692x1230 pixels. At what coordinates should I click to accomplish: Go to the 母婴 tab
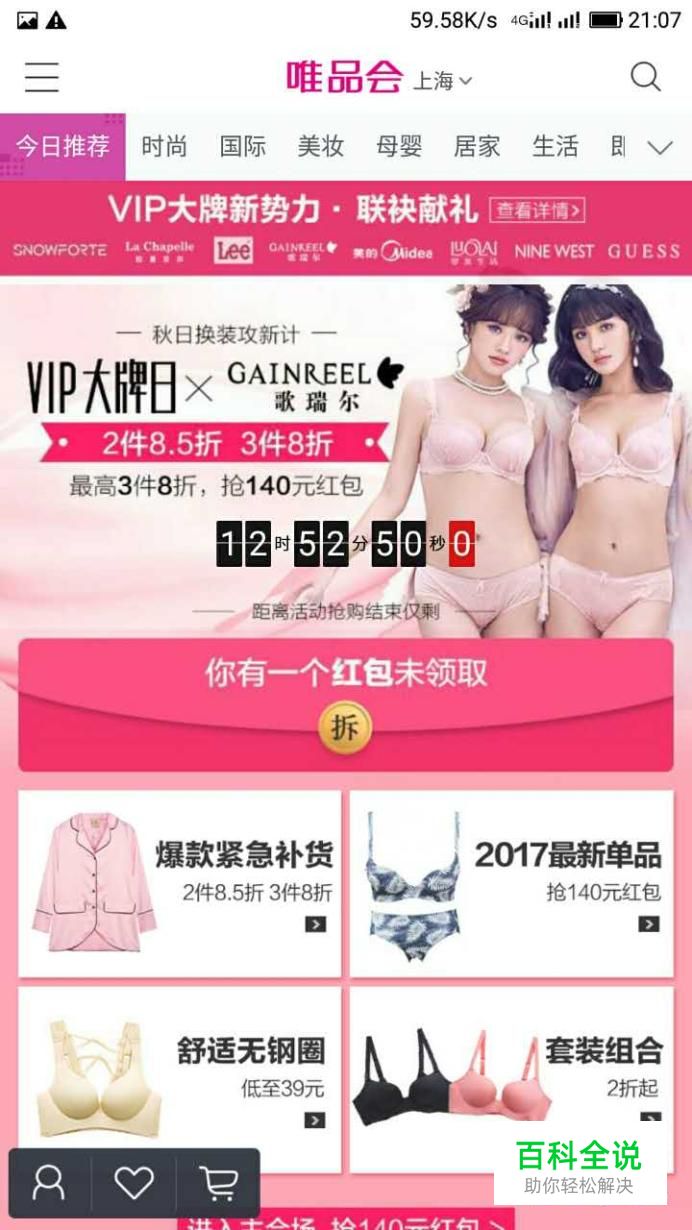click(x=399, y=147)
